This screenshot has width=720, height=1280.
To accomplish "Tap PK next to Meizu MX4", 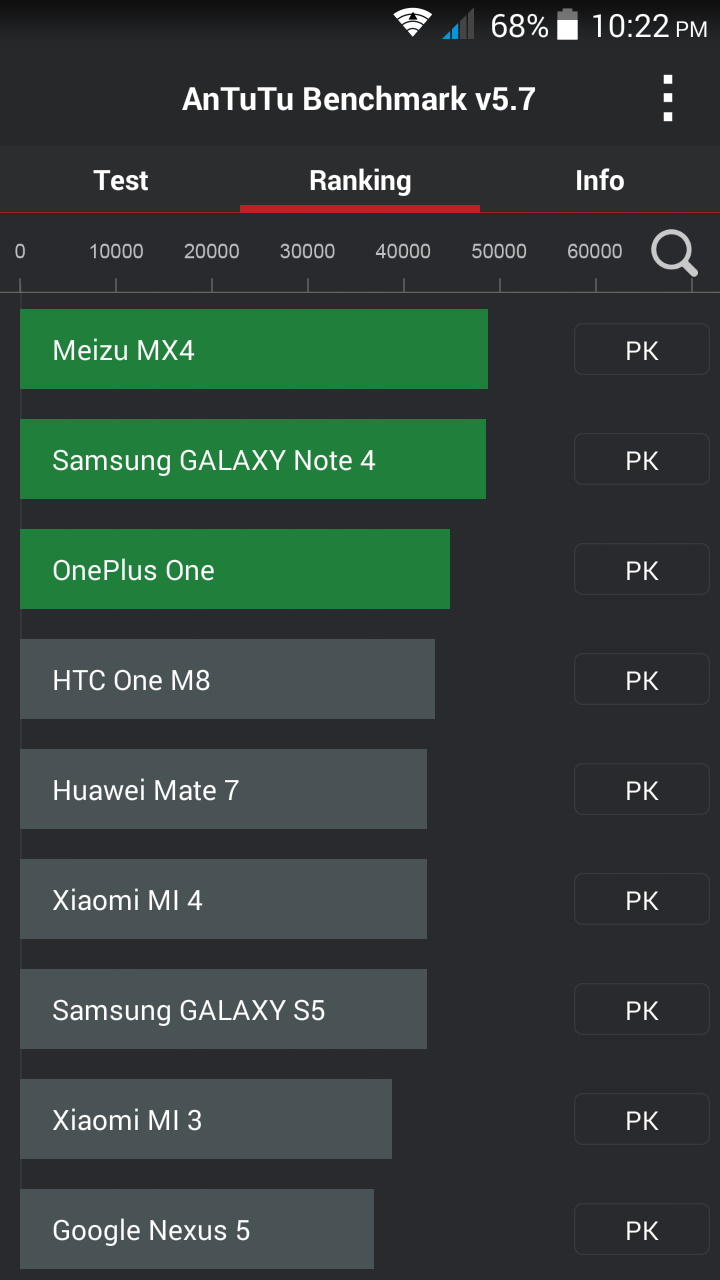I will tap(641, 350).
